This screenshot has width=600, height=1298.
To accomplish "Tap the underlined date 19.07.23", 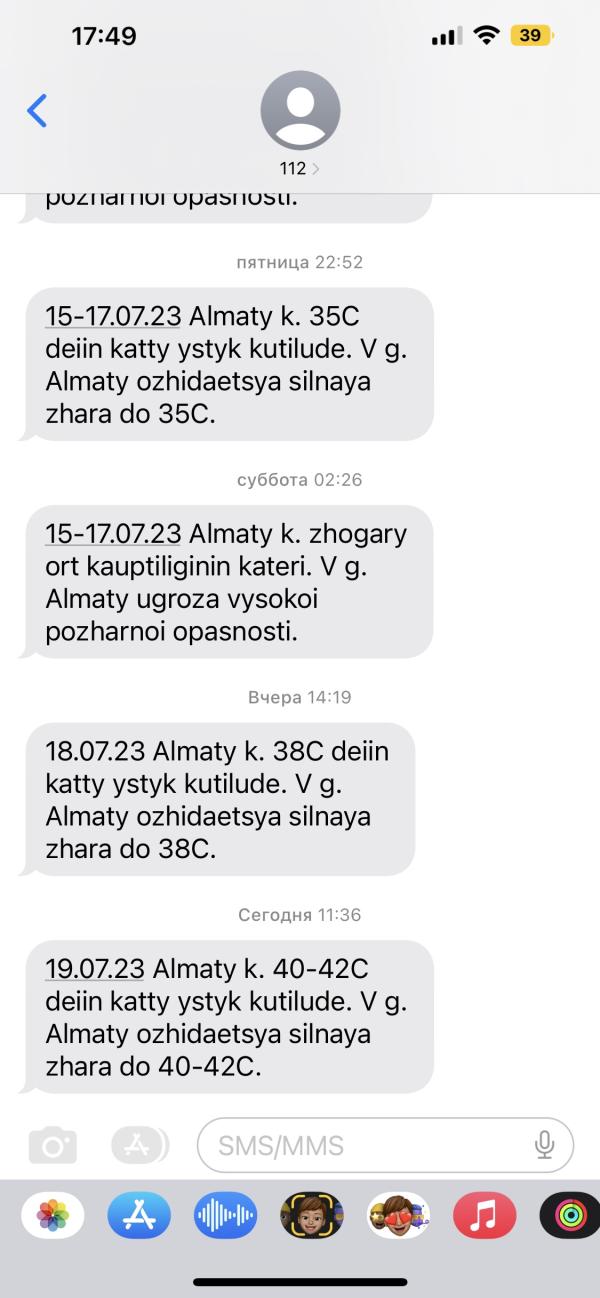I will [95, 968].
